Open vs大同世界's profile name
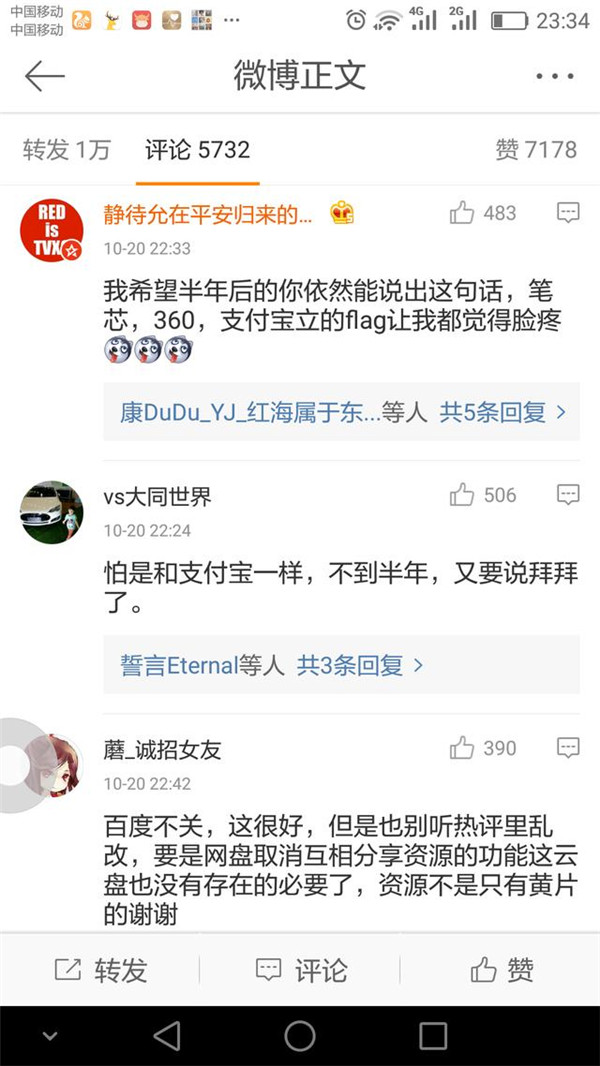Image resolution: width=600 pixels, height=1066 pixels. tap(157, 497)
